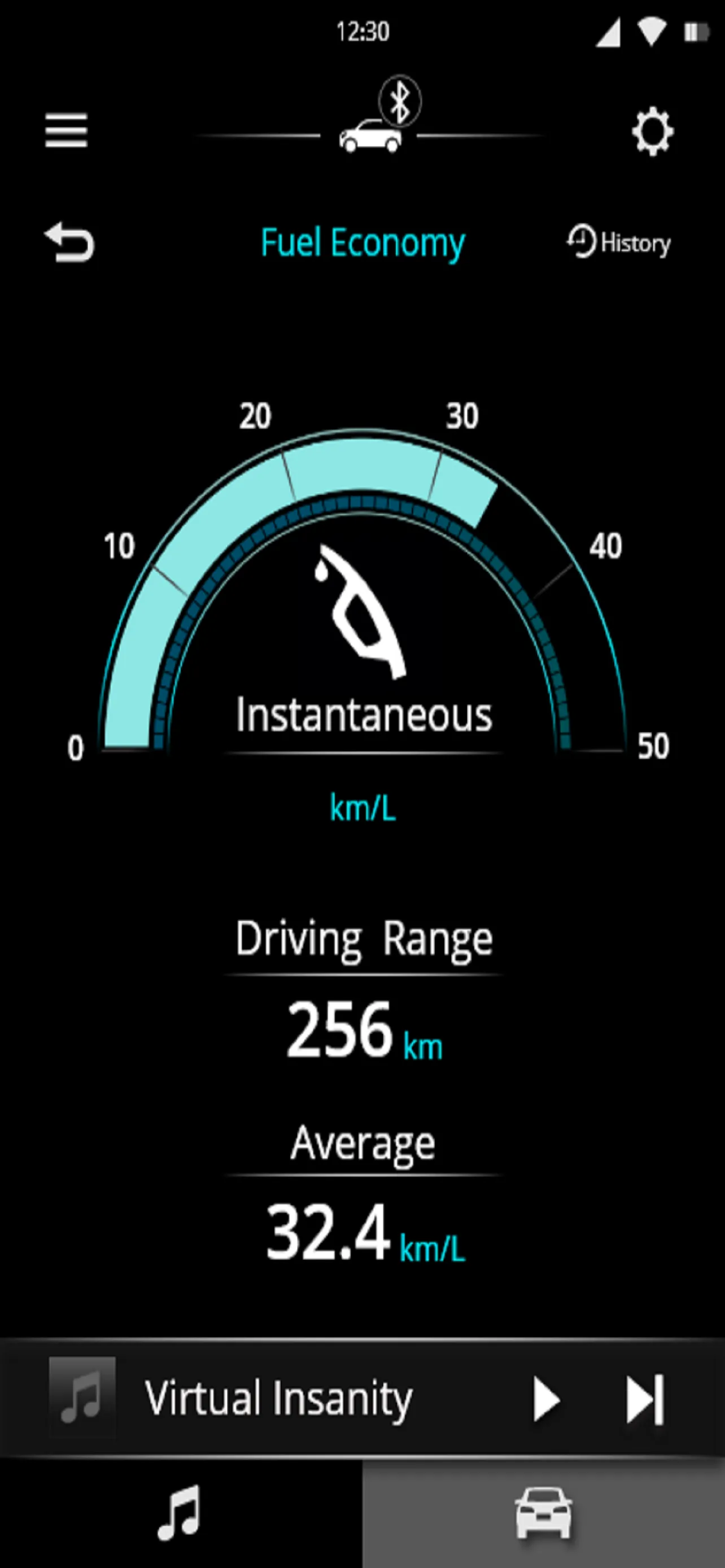Image resolution: width=725 pixels, height=1568 pixels.
Task: Open the fuel economy History
Action: (619, 242)
